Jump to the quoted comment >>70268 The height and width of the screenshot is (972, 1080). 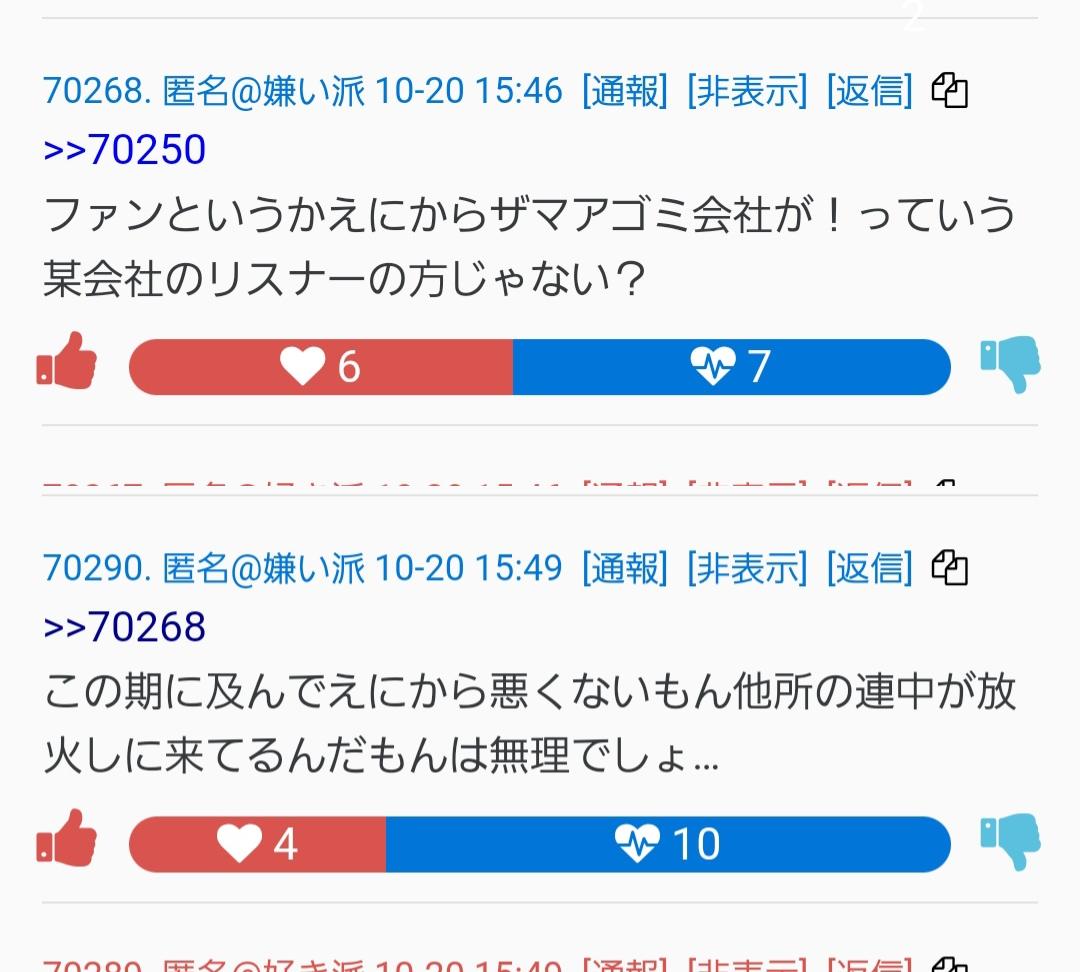pos(125,627)
